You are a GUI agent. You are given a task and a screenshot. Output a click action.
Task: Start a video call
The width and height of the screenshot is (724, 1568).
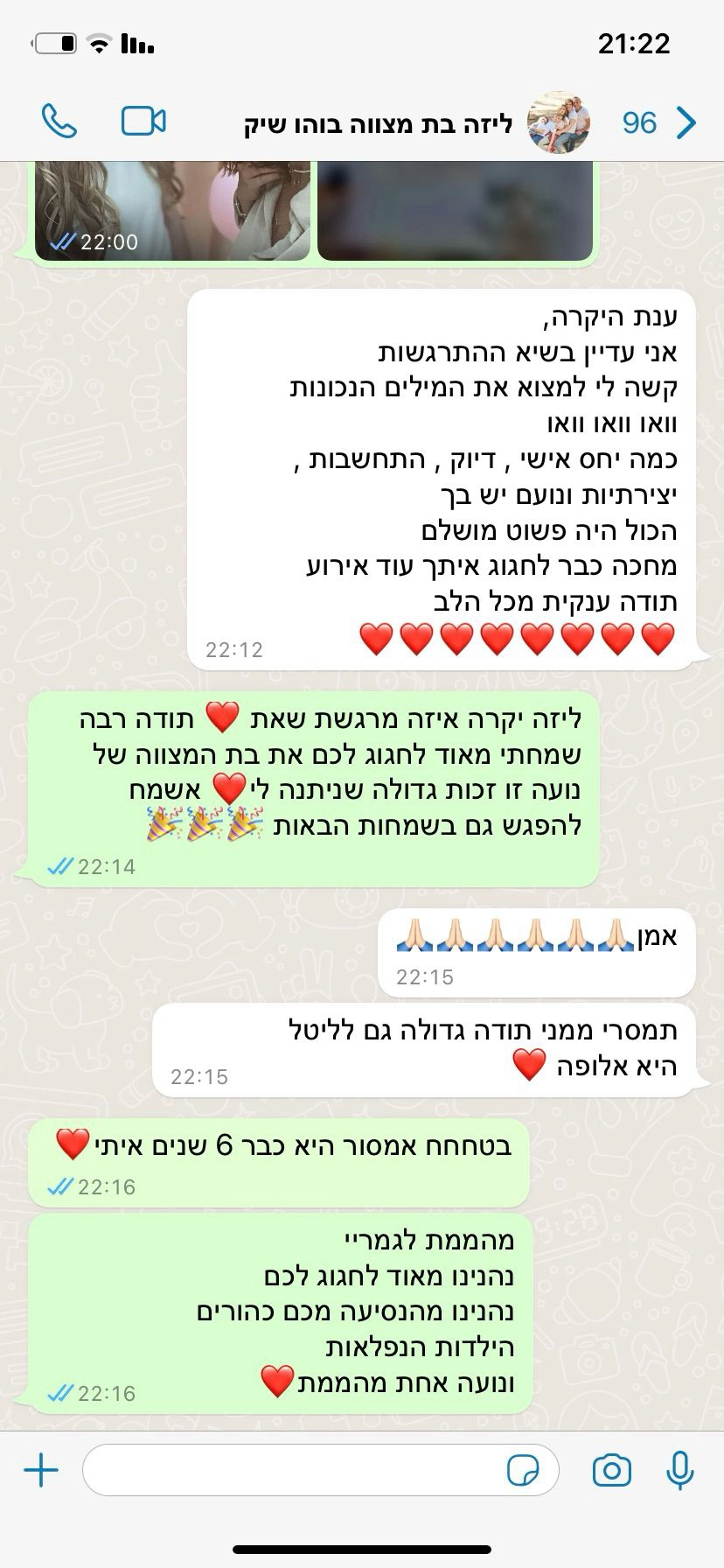pos(143,122)
